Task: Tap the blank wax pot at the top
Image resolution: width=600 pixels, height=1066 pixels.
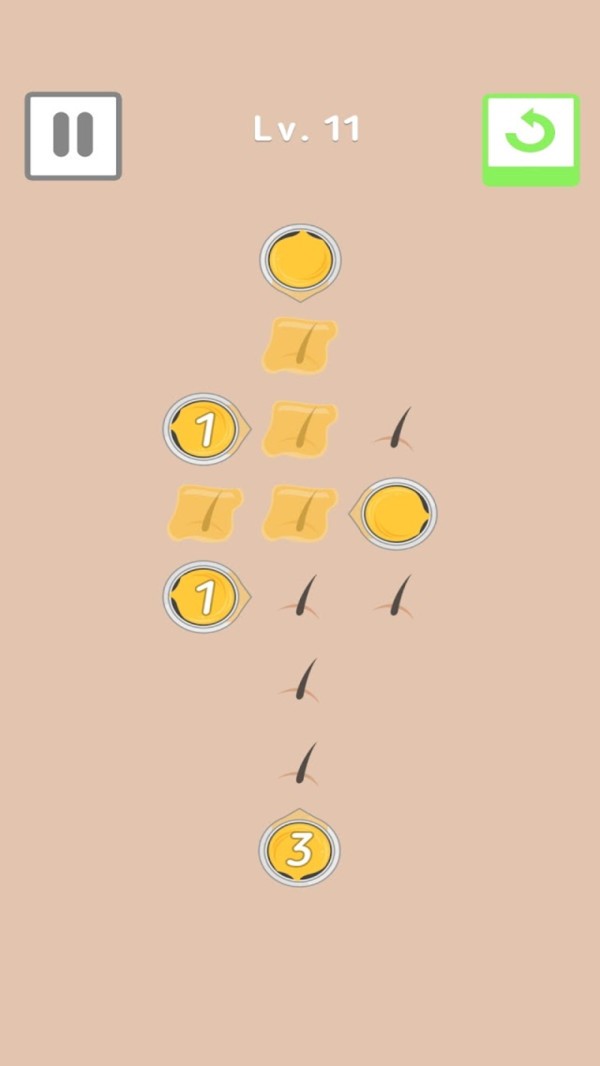Action: (x=300, y=259)
